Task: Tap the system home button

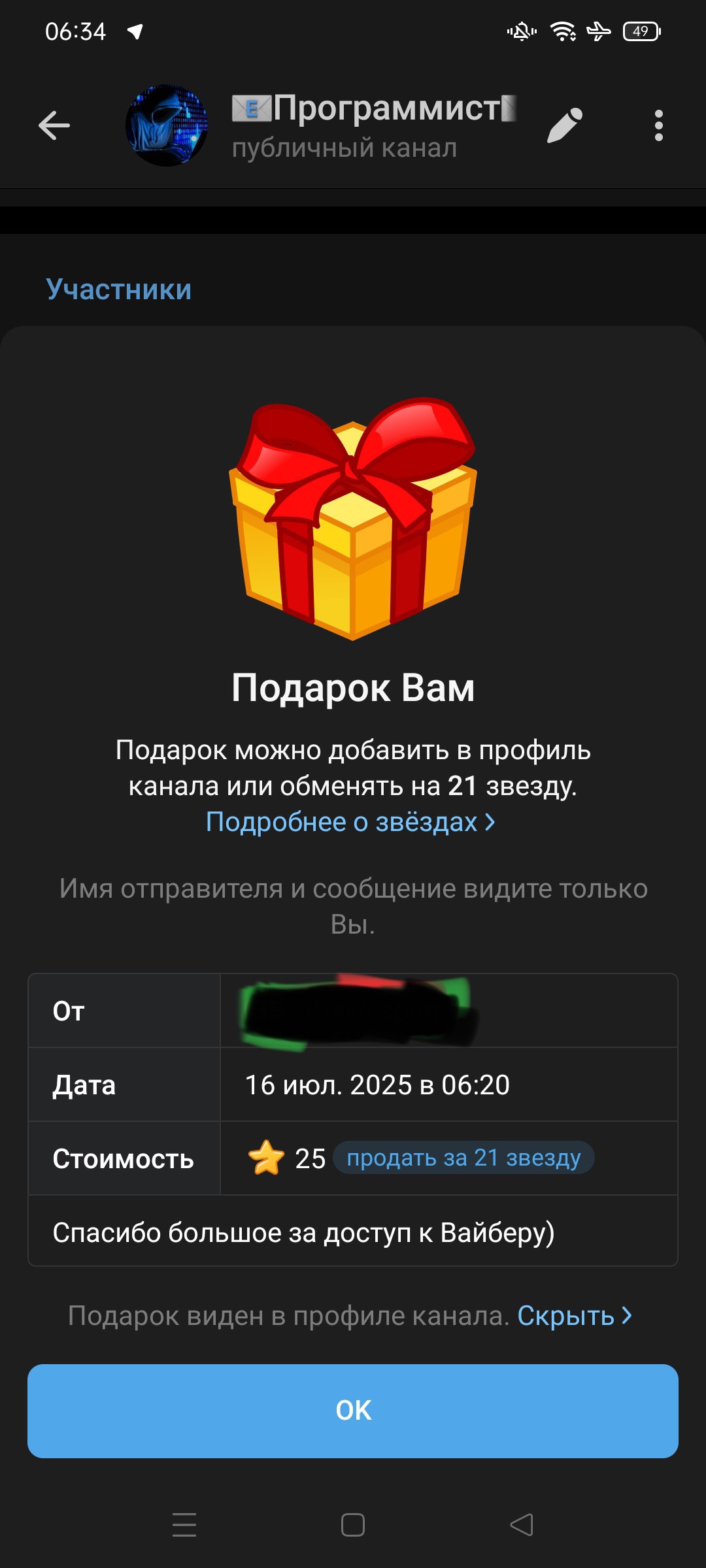Action: [x=353, y=1525]
